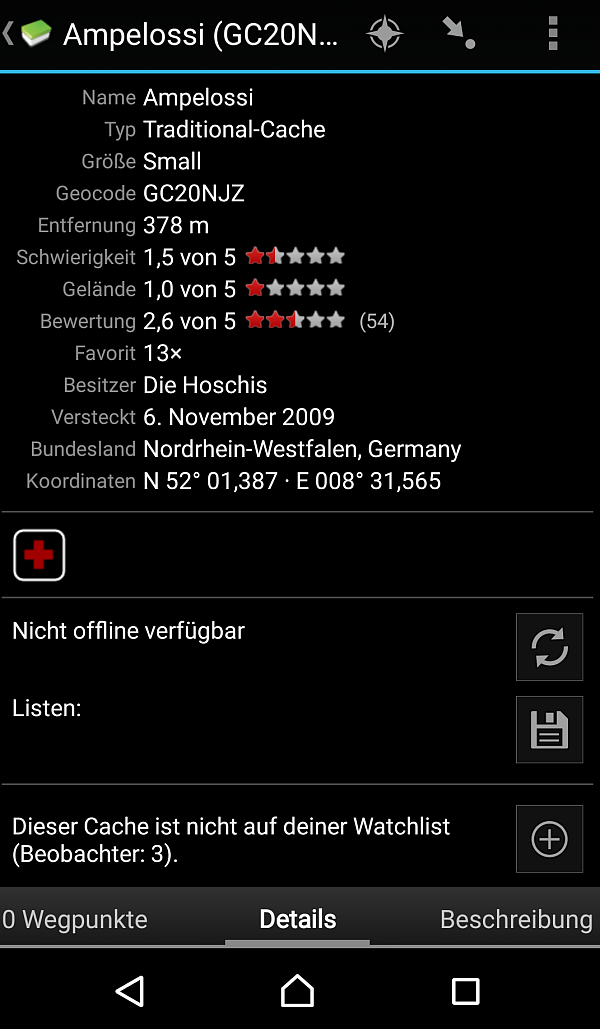Go to the home screen

(298, 990)
